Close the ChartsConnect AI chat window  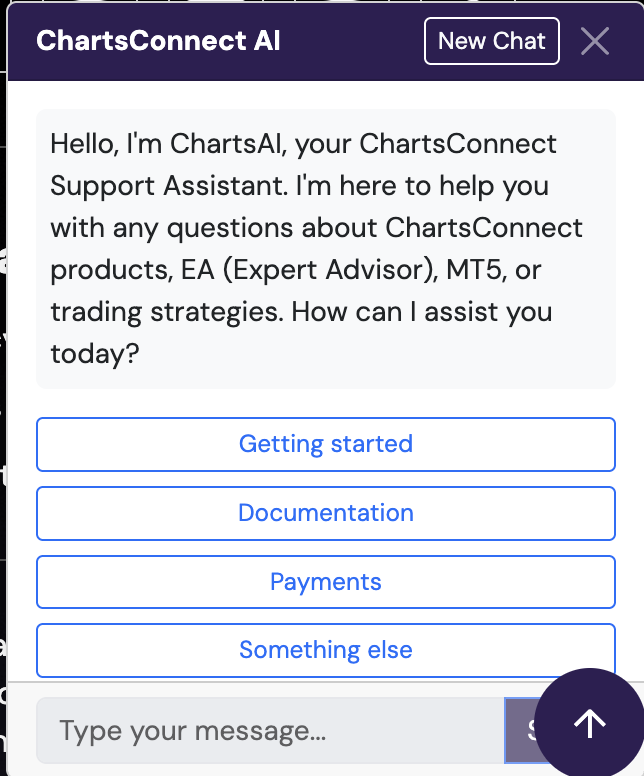(595, 41)
